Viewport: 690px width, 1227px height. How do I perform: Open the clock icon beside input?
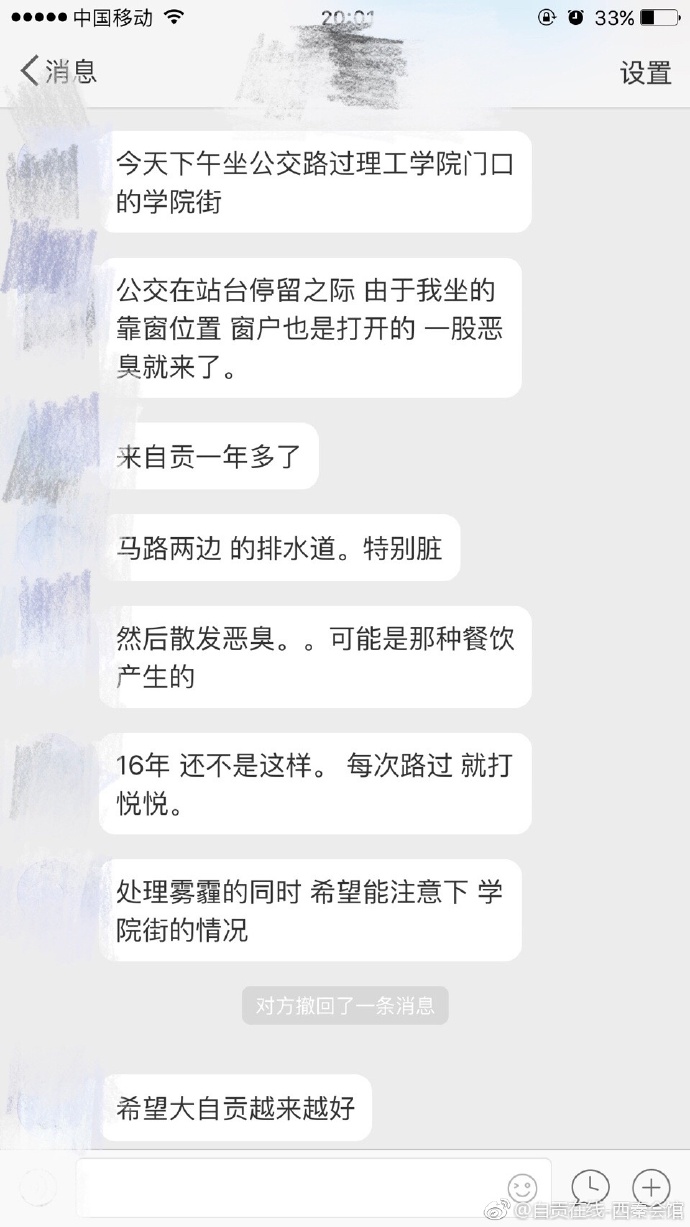tap(590, 1187)
